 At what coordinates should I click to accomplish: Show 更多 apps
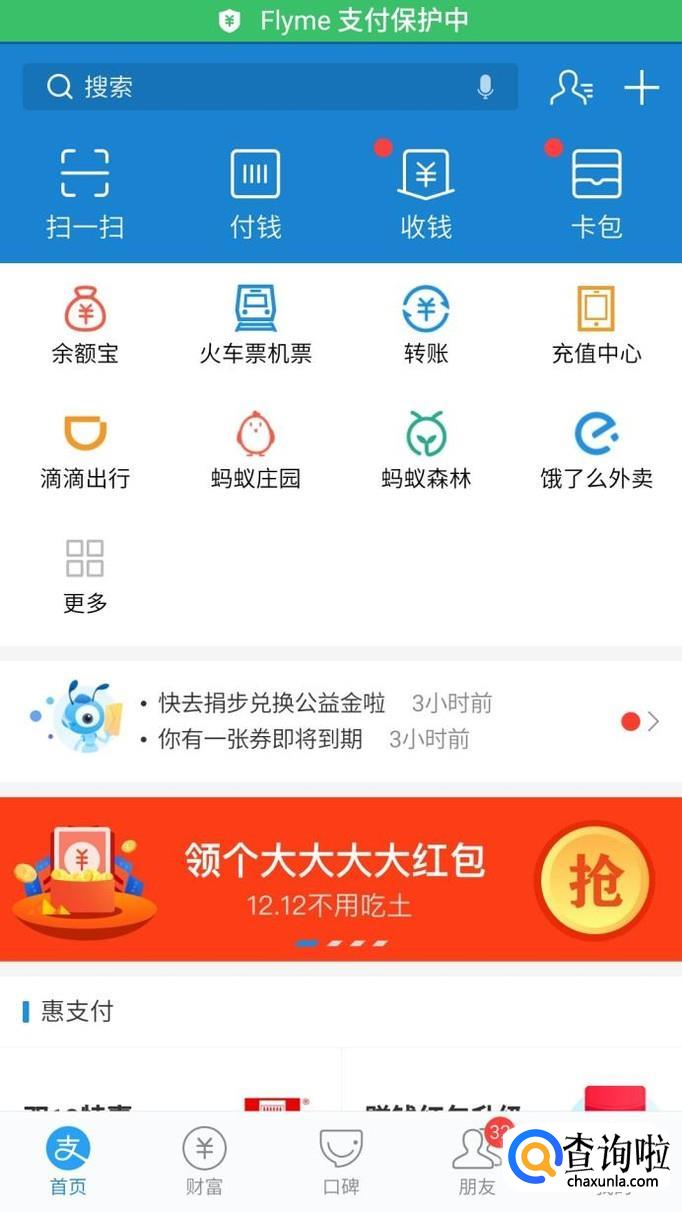[x=85, y=575]
